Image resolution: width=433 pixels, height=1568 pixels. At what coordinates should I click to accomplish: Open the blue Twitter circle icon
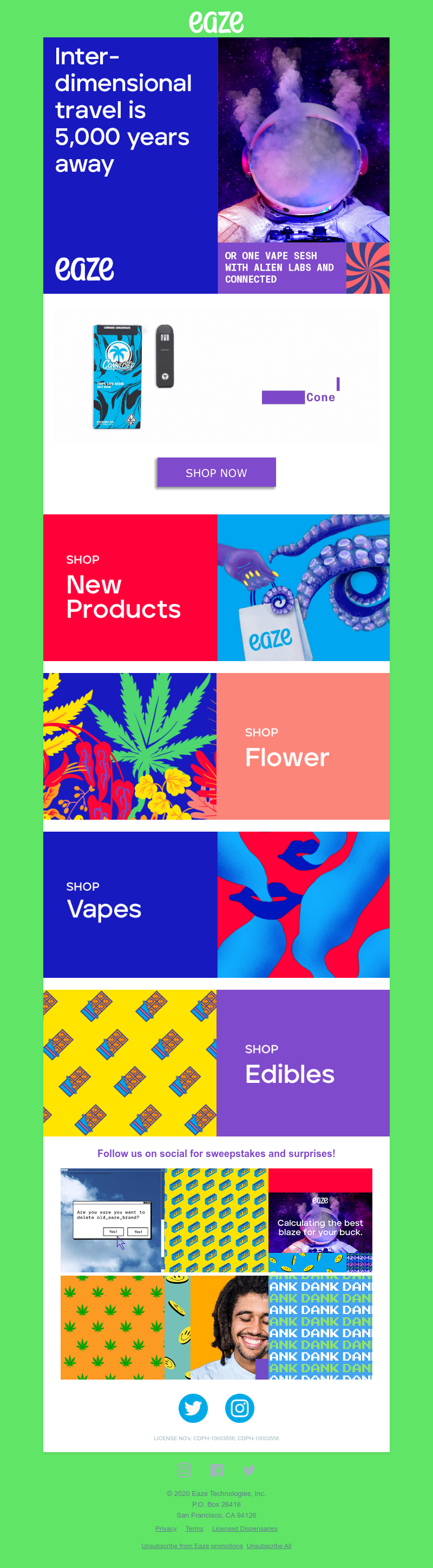pyautogui.click(x=193, y=1408)
